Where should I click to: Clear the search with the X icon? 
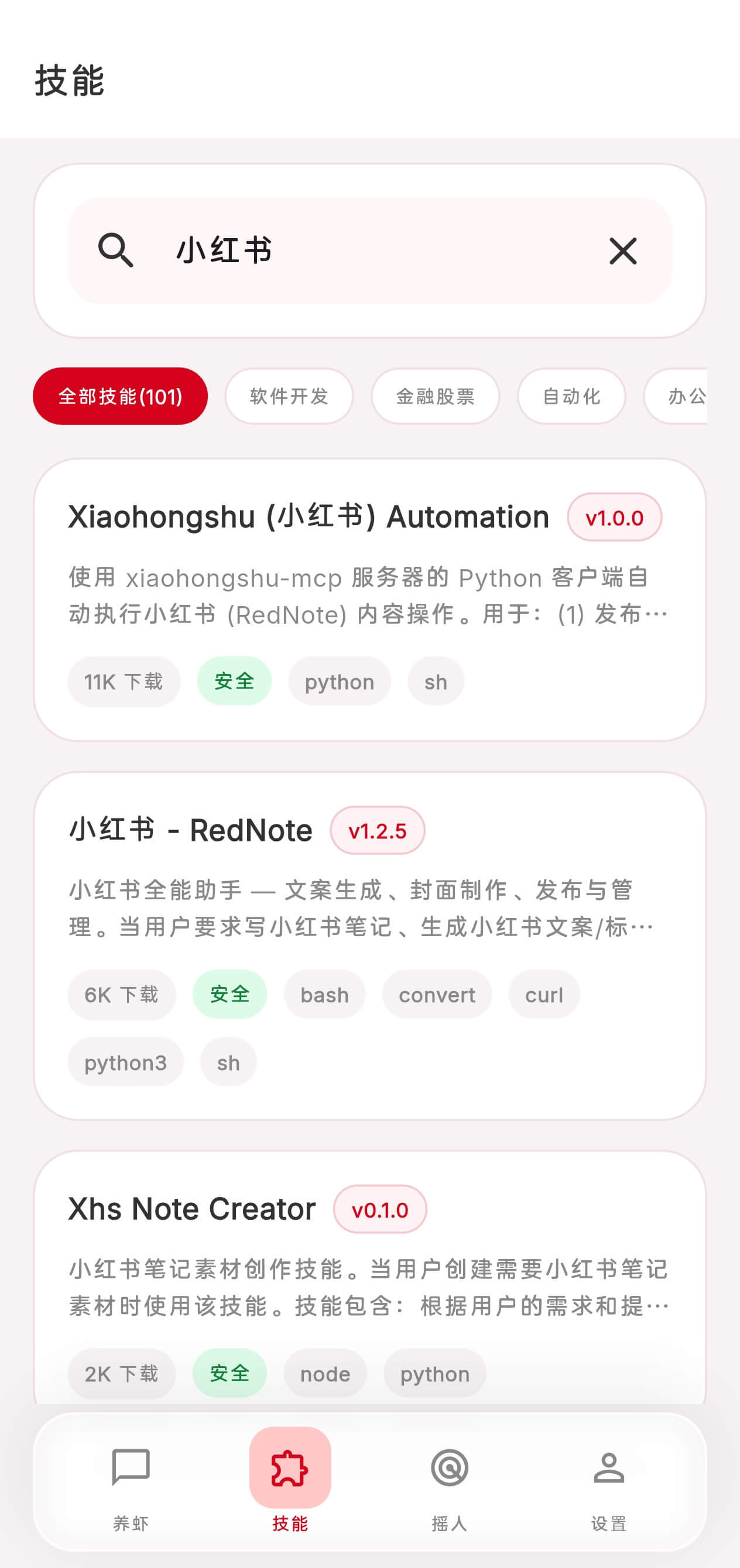point(622,252)
